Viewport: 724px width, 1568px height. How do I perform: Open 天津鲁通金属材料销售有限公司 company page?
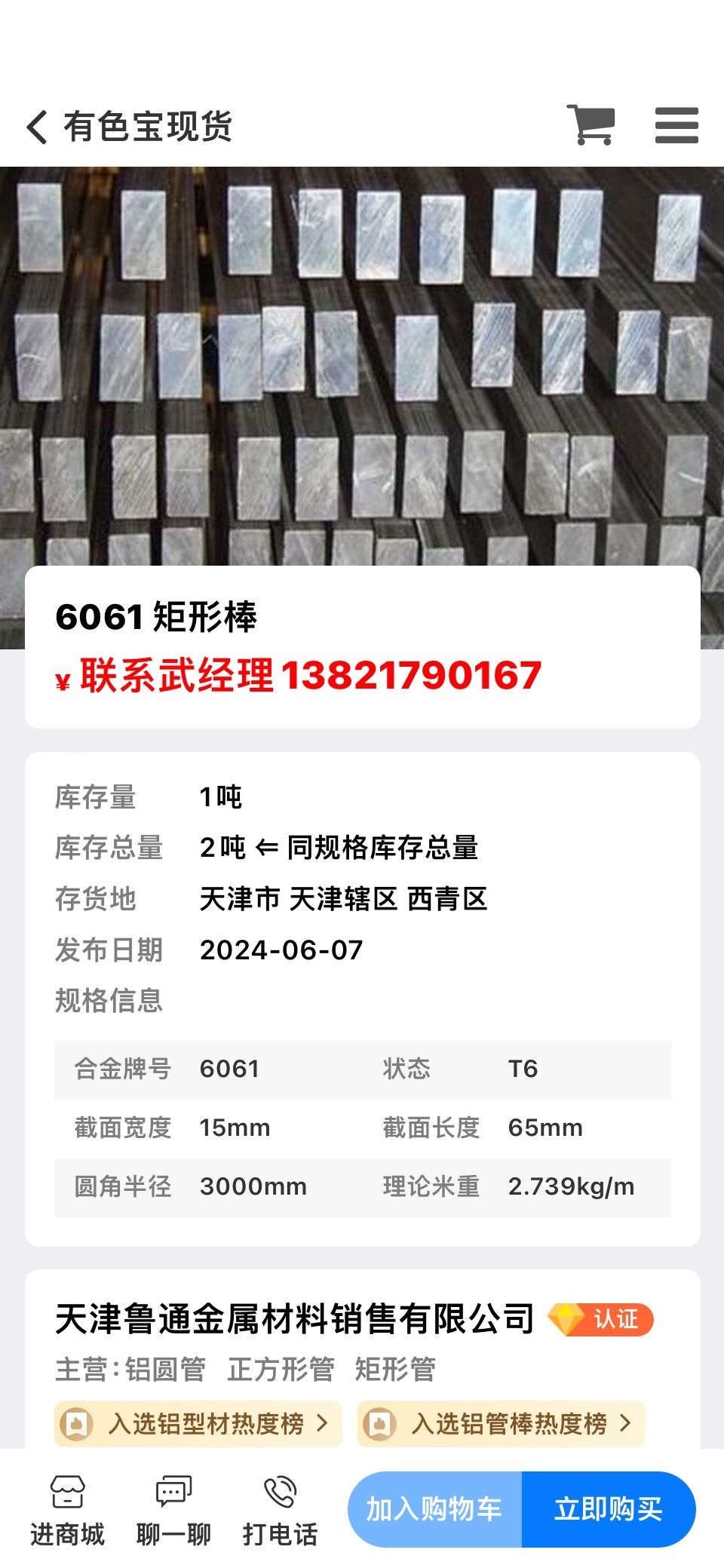[295, 1319]
